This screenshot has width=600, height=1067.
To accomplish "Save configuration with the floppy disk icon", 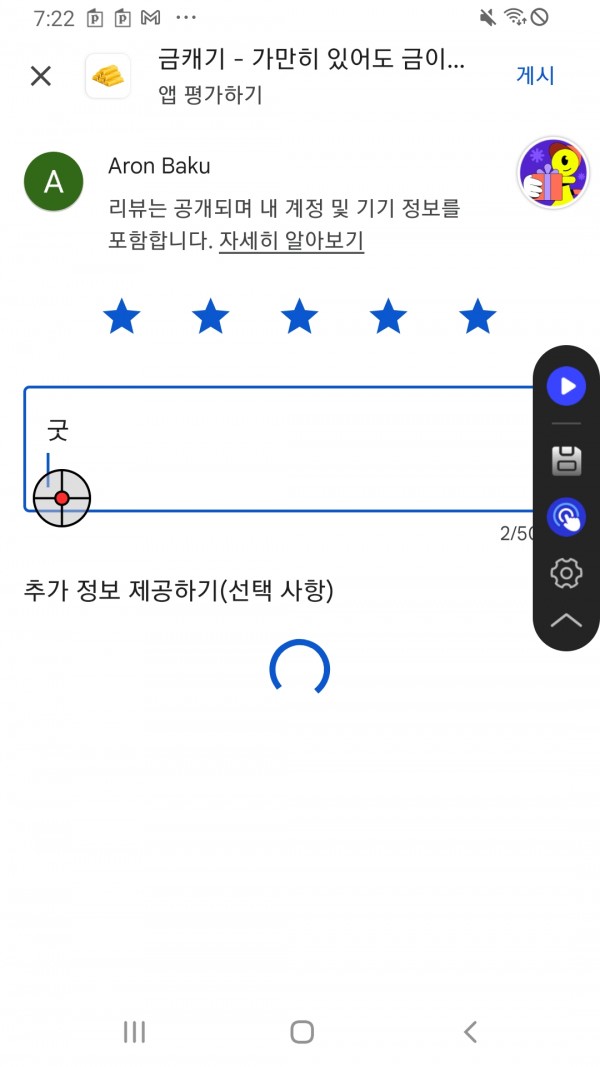I will [566, 461].
